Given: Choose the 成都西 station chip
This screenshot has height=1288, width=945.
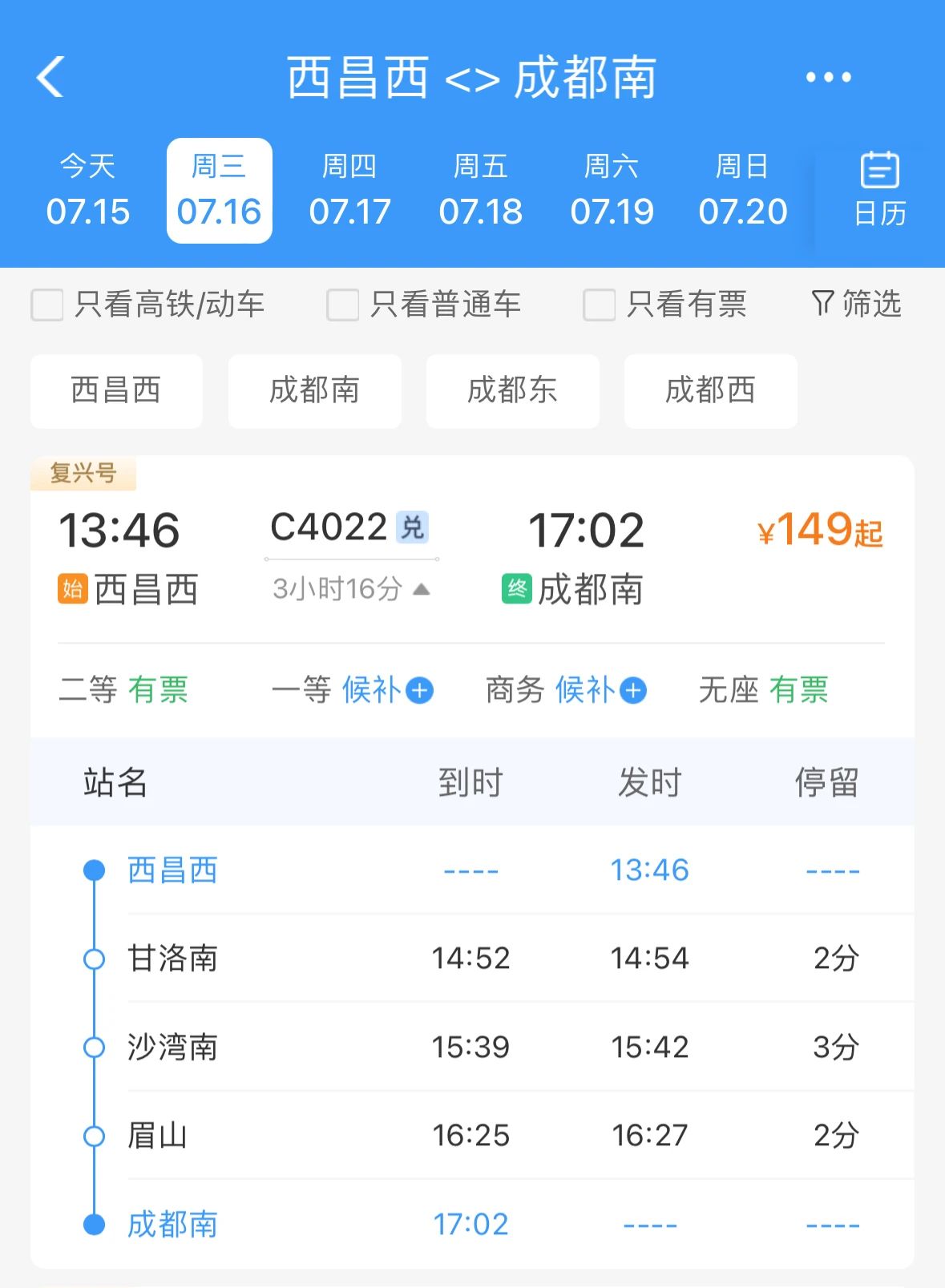Looking at the screenshot, I should (710, 391).
